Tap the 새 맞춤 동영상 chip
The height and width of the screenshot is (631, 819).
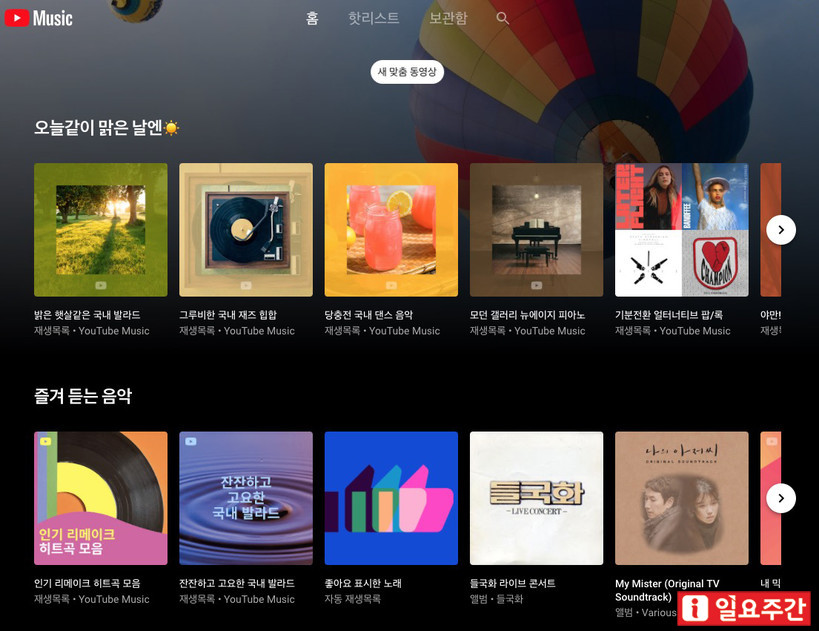point(407,72)
